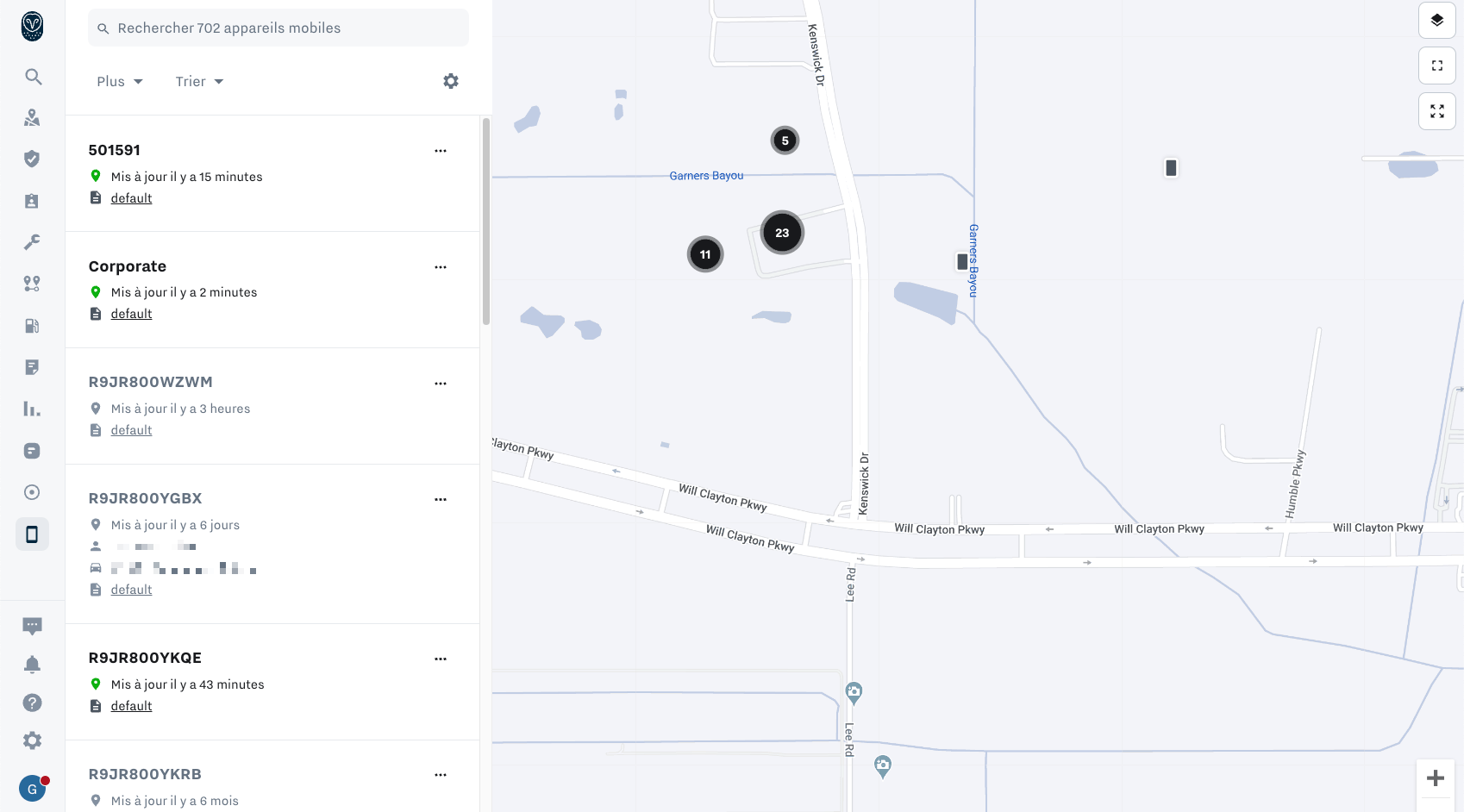Open the device R9JR800WZWM
This screenshot has width=1464, height=812.
(151, 382)
